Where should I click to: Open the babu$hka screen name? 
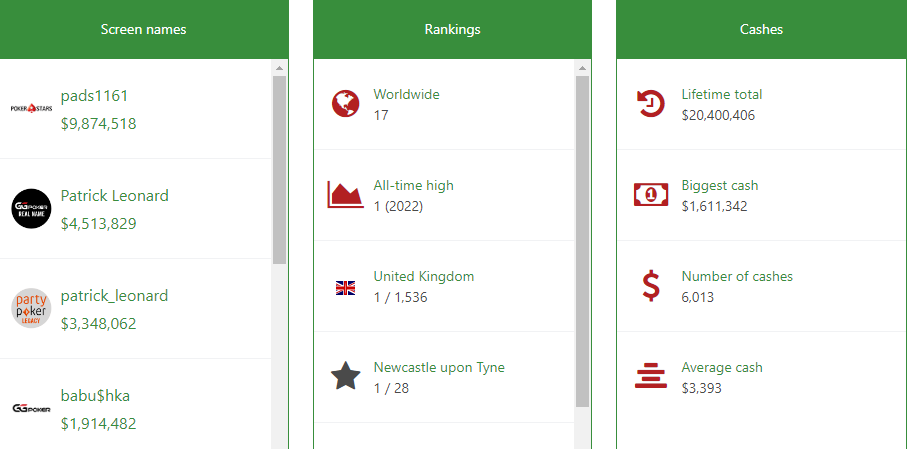[x=95, y=396]
